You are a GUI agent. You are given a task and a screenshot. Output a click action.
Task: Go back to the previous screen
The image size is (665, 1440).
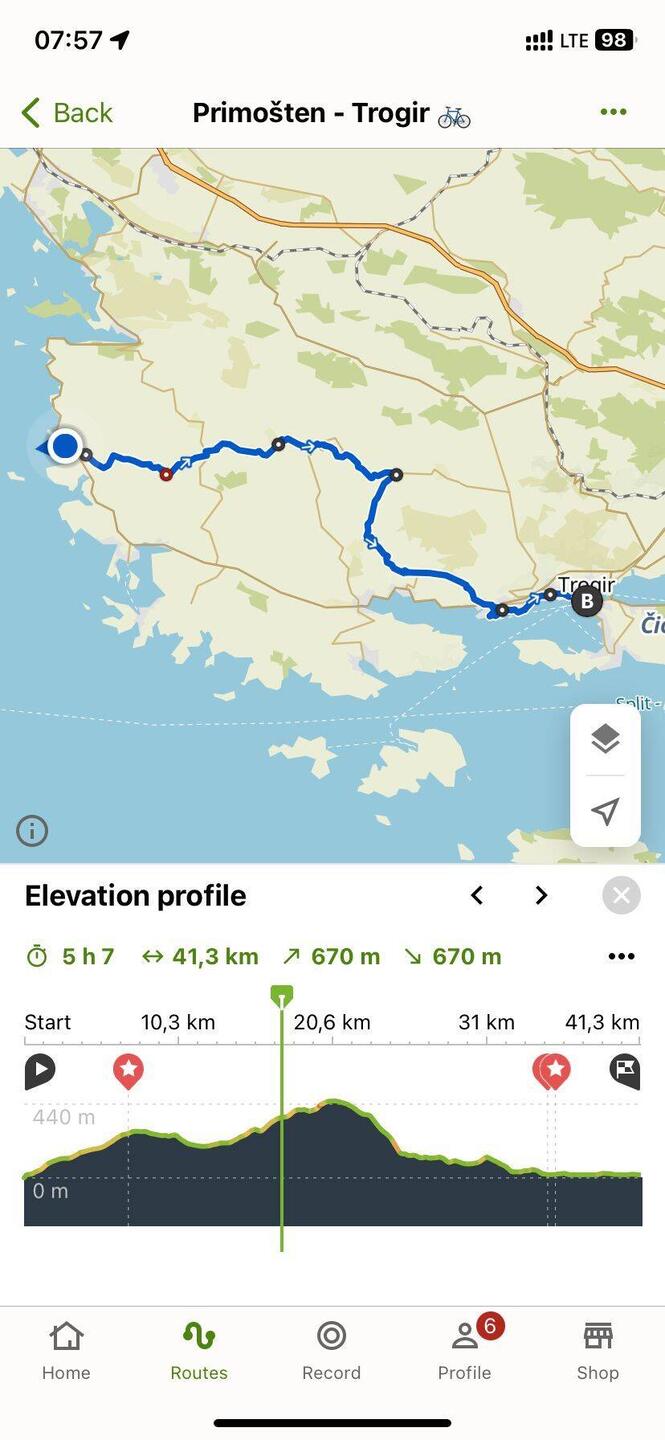pyautogui.click(x=67, y=113)
